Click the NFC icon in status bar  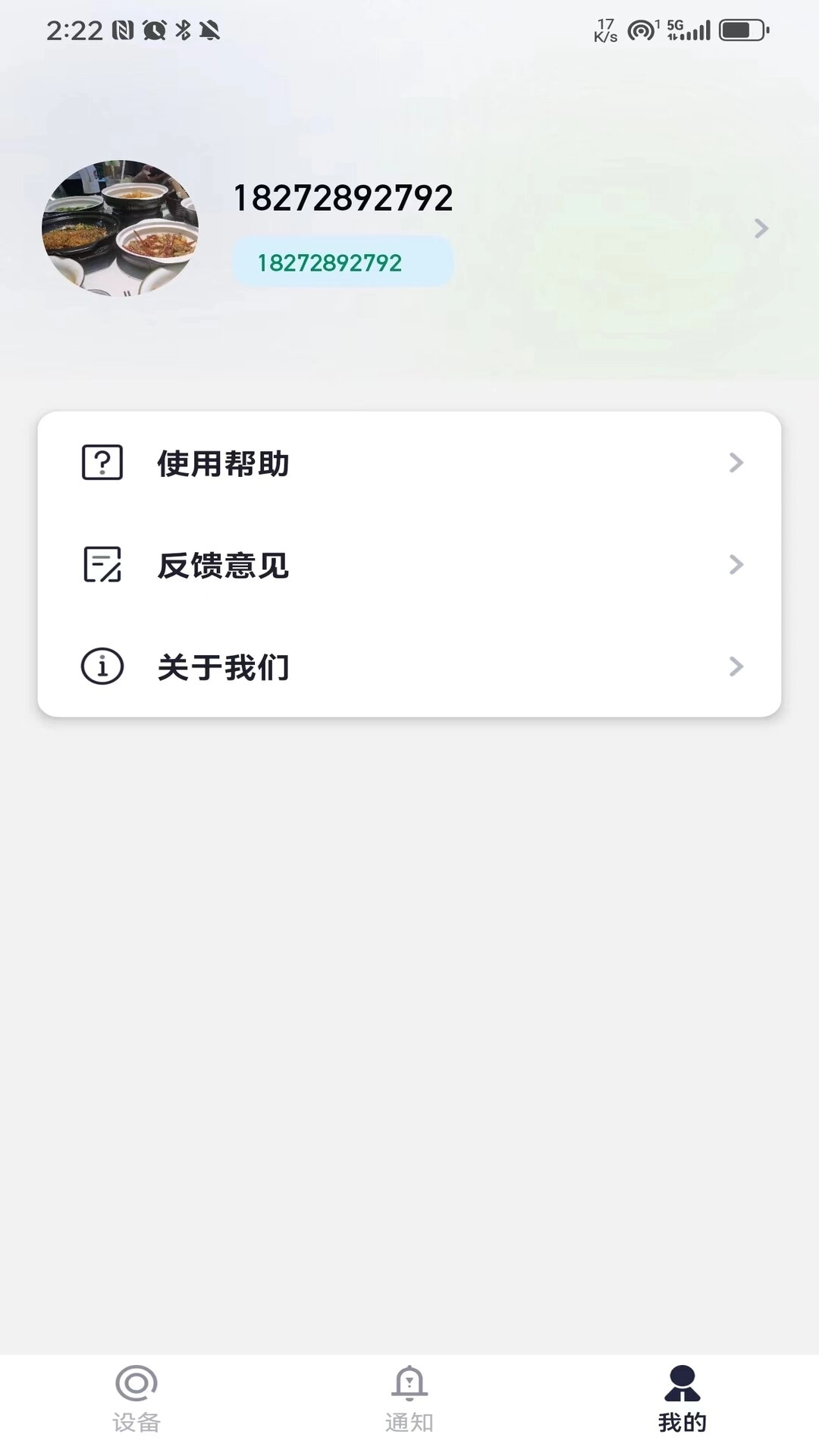123,30
